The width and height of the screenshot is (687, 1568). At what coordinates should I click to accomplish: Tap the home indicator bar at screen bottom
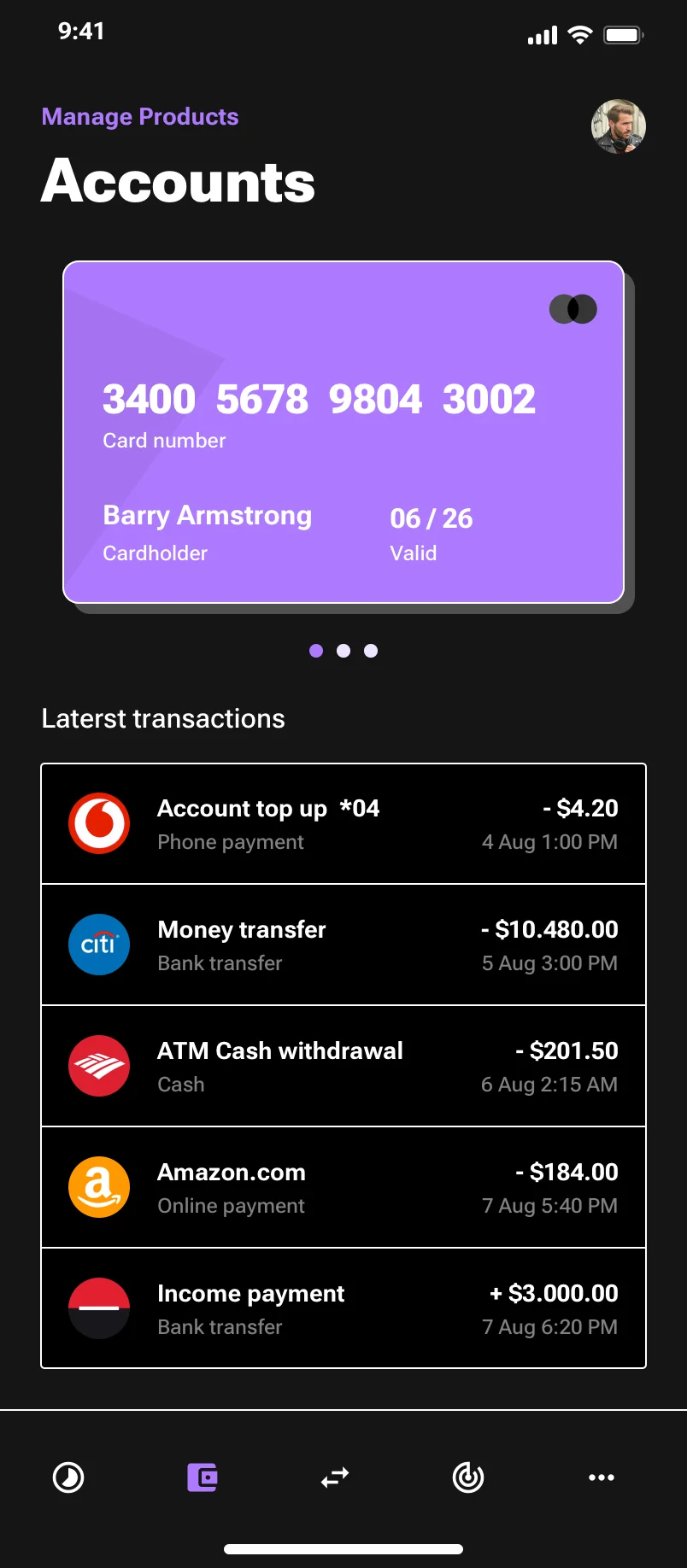pyautogui.click(x=343, y=1542)
